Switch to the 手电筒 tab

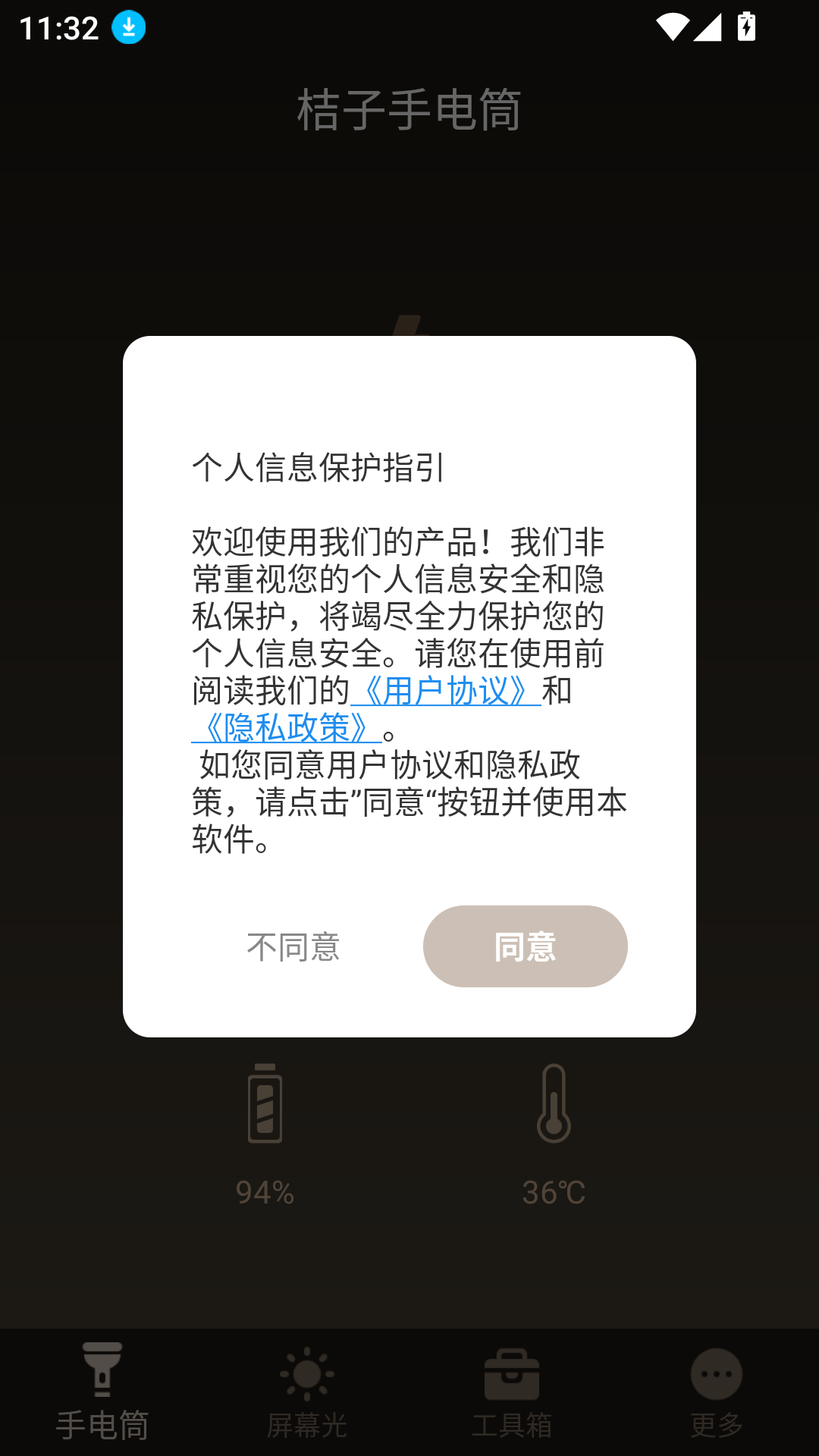tap(102, 1393)
